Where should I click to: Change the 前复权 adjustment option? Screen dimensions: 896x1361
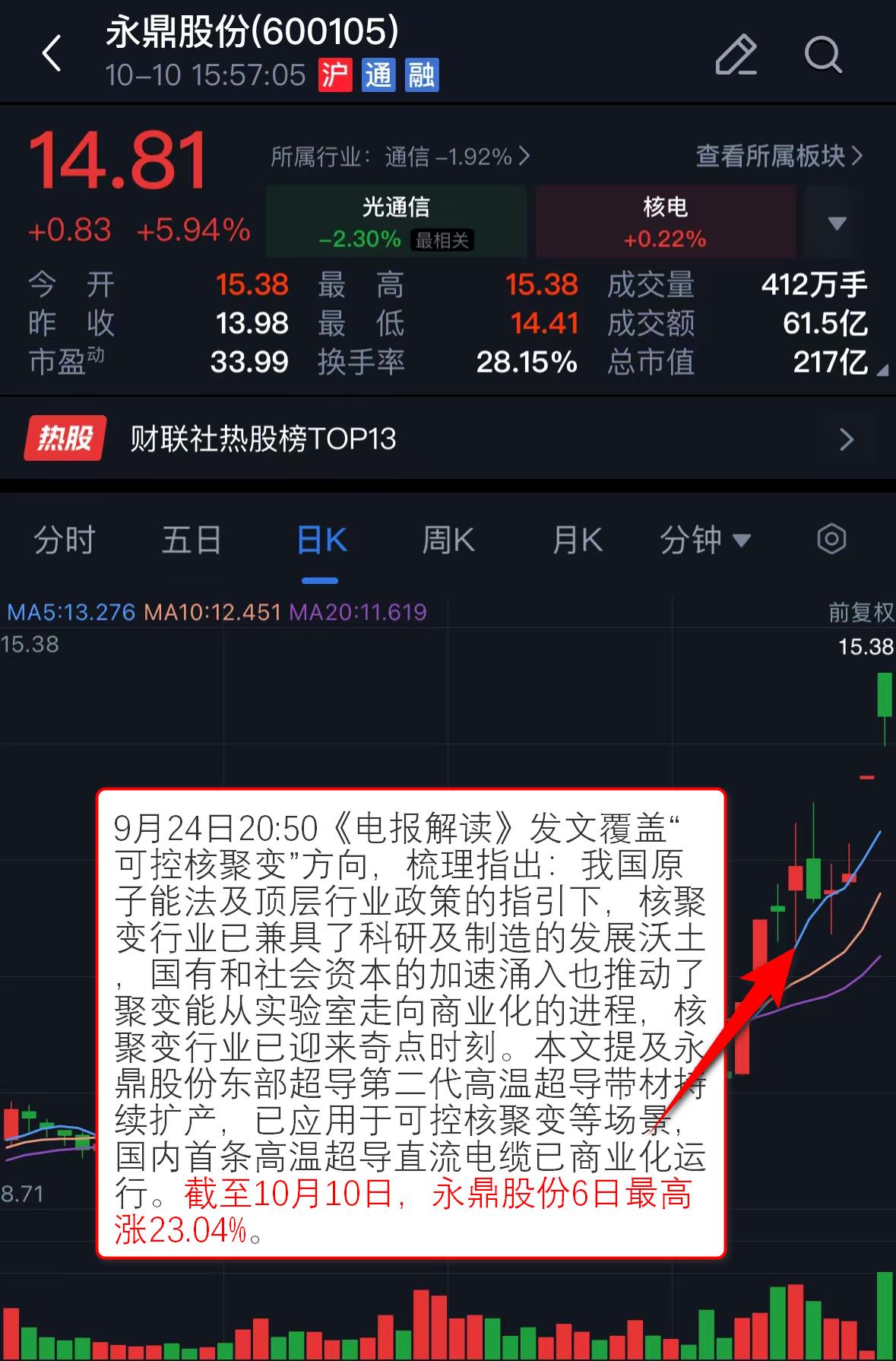point(860,612)
